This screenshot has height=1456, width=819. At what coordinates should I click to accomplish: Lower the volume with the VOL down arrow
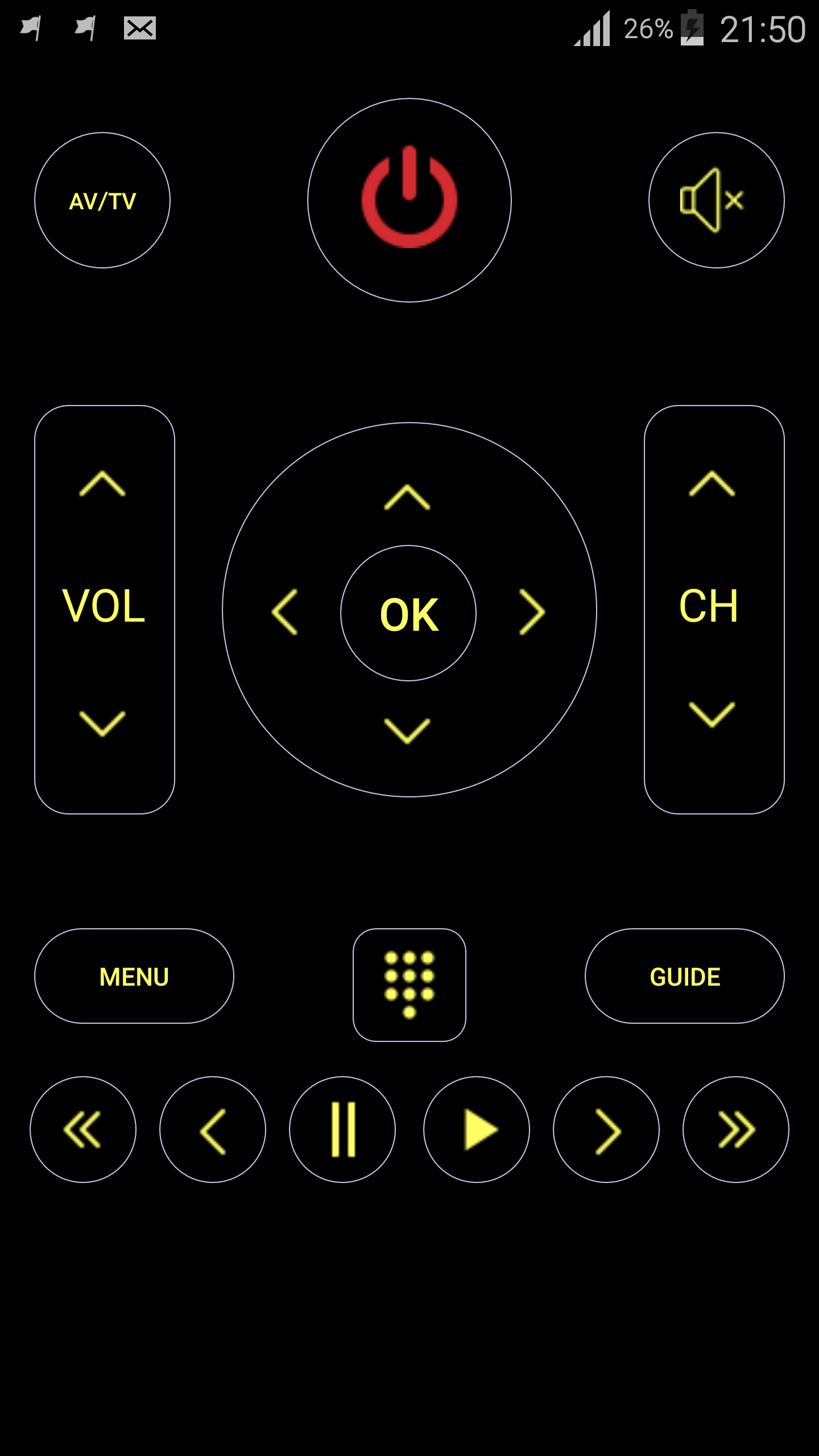(102, 723)
